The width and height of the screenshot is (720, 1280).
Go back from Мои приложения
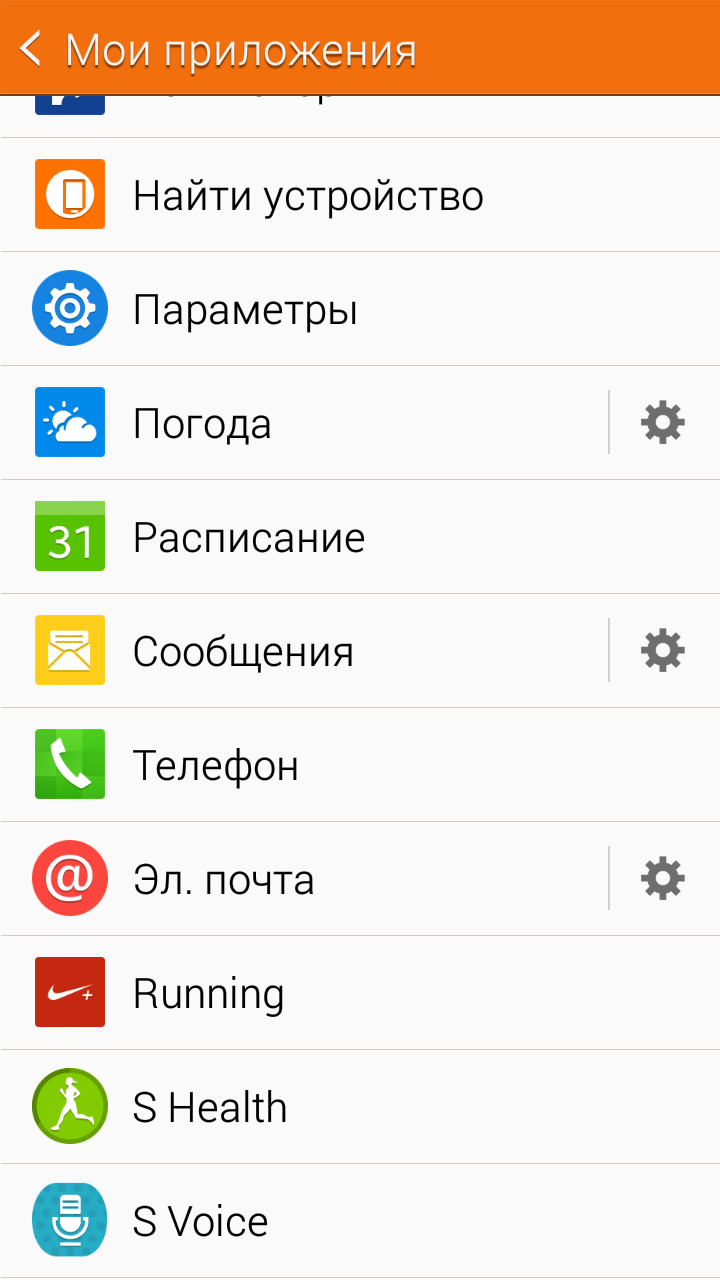click(x=32, y=48)
